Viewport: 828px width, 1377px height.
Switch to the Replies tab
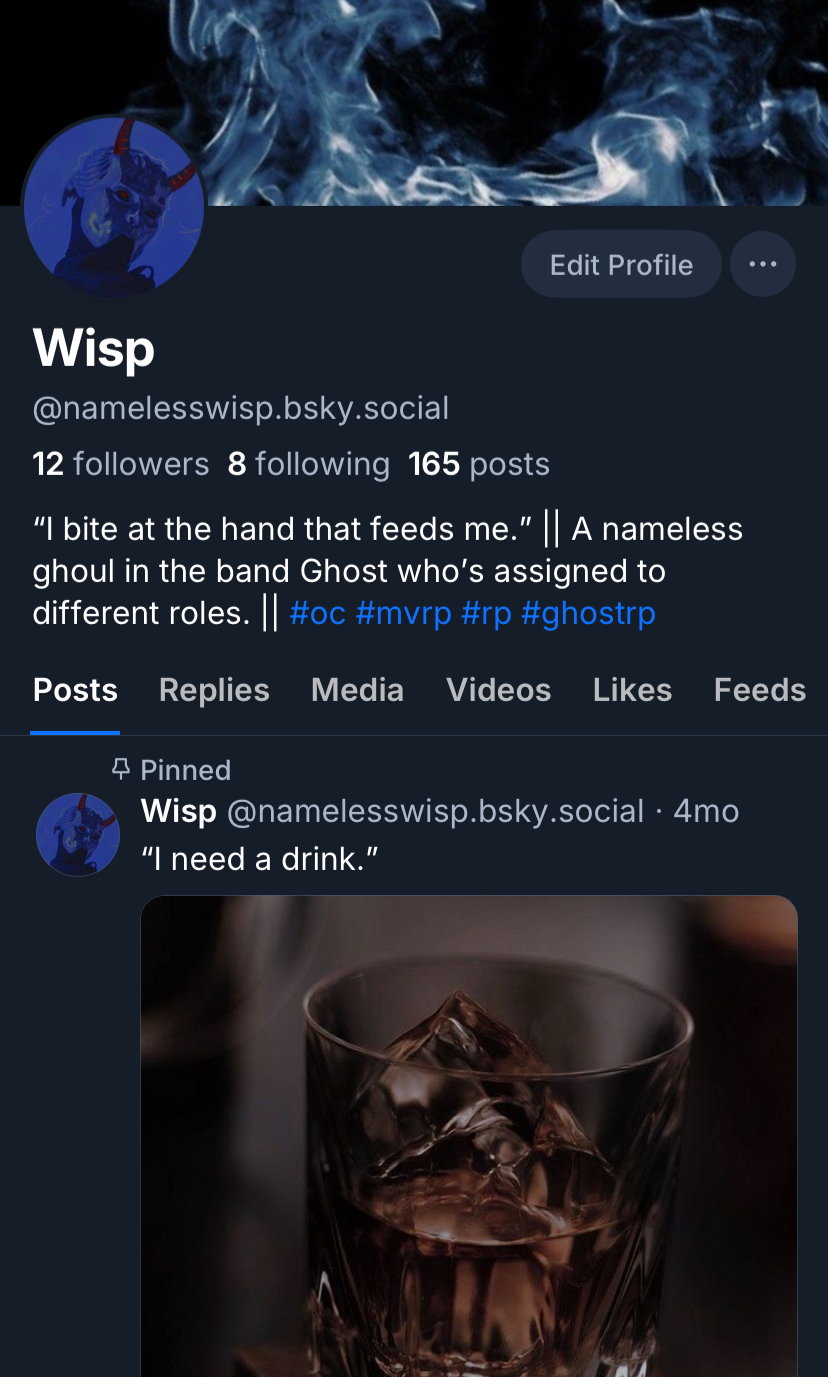214,690
